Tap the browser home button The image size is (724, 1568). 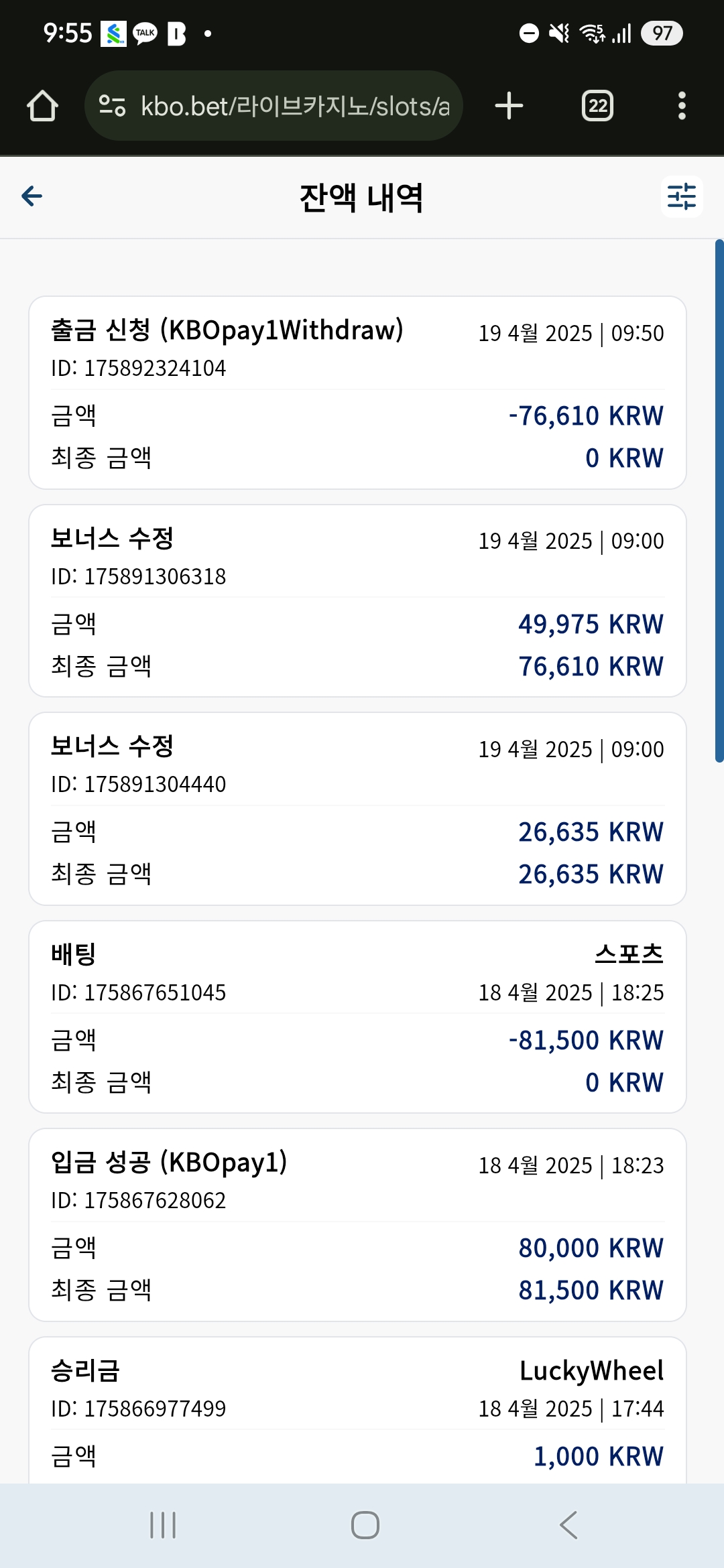click(x=42, y=106)
